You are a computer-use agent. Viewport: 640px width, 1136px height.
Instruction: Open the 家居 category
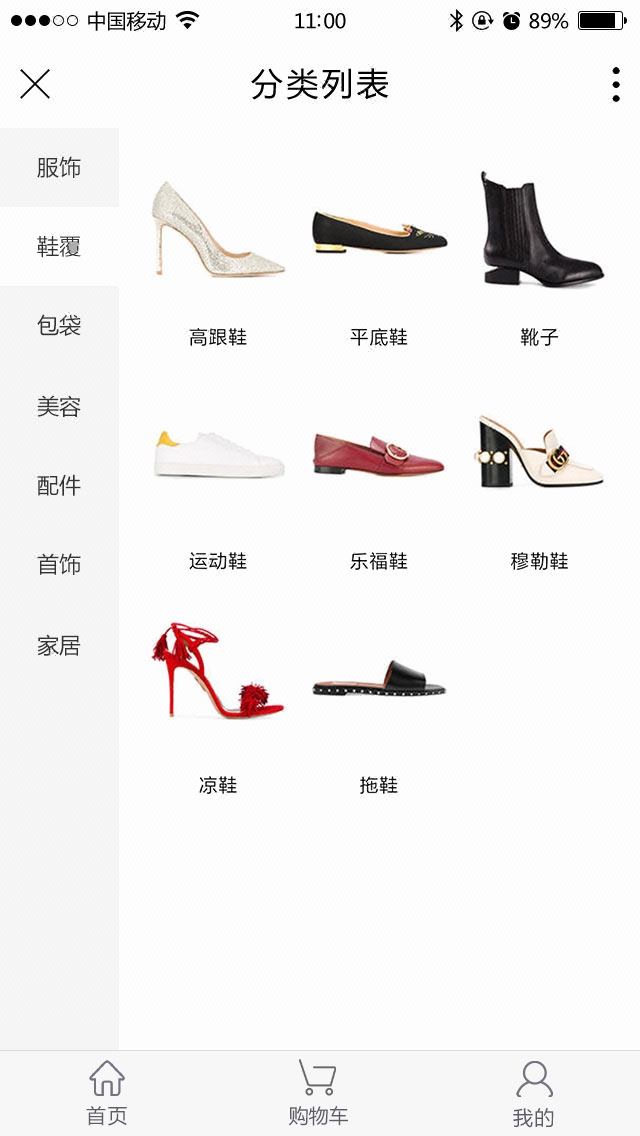(x=59, y=646)
